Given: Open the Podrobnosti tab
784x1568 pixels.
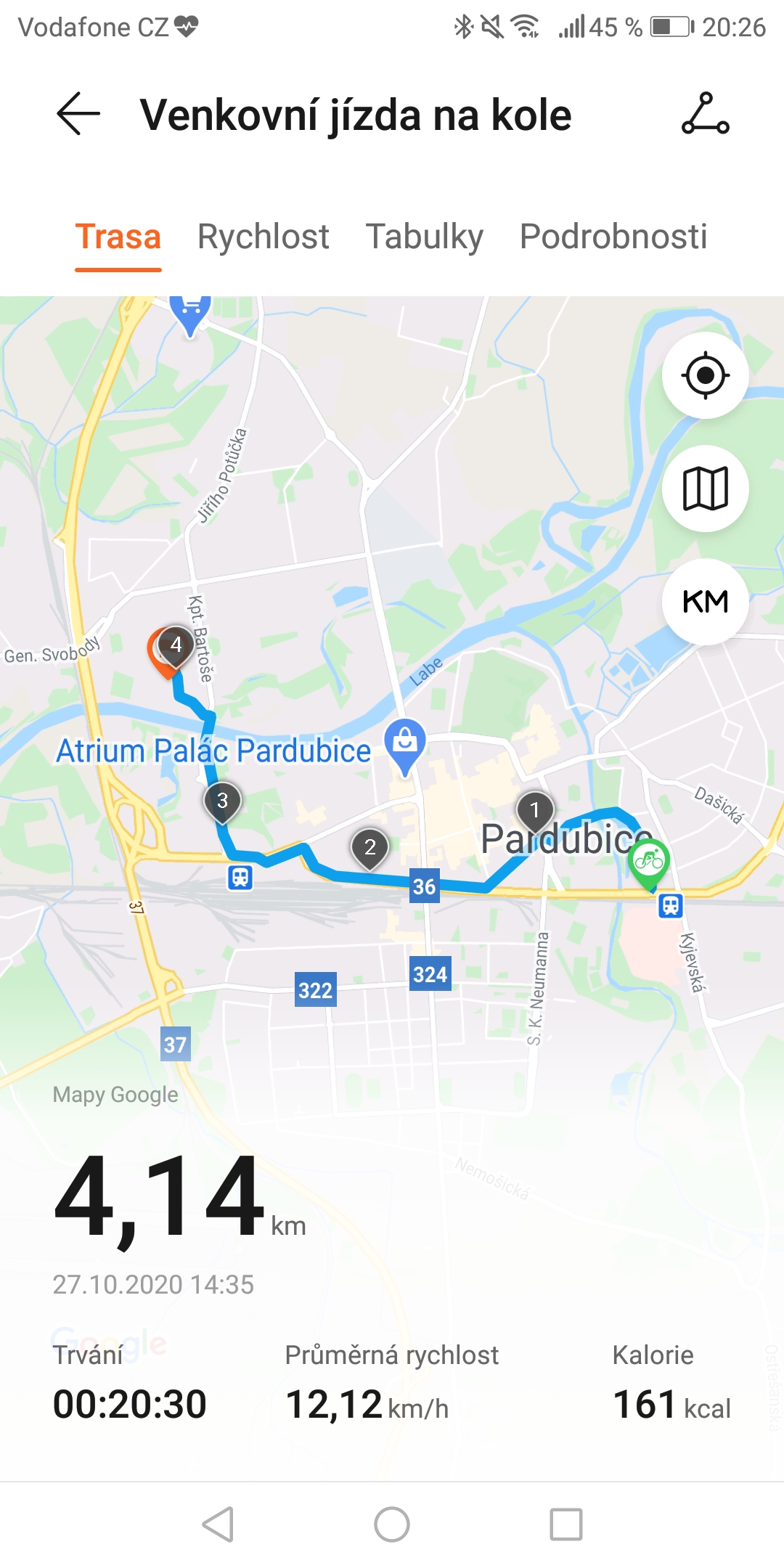Looking at the screenshot, I should tap(613, 237).
